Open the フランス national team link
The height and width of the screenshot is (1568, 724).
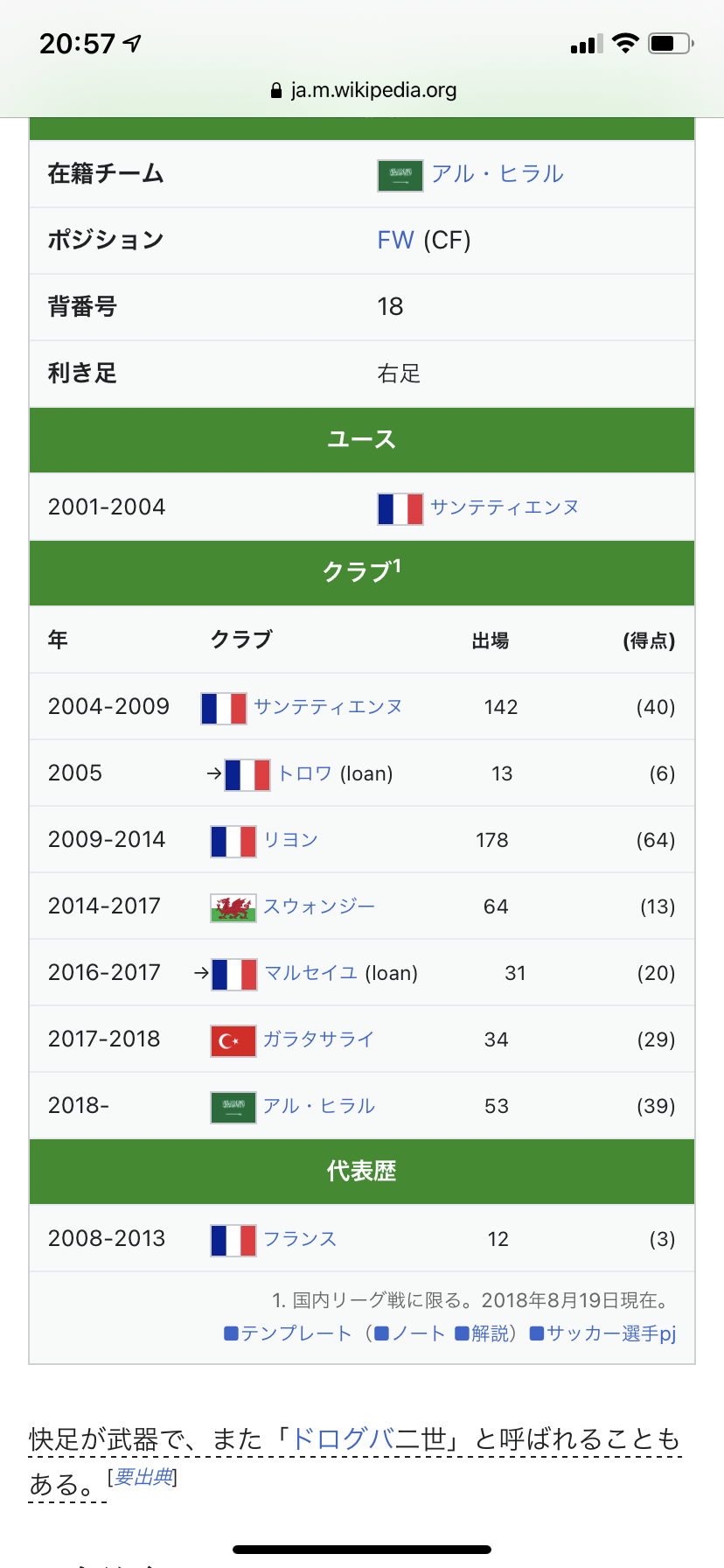[x=300, y=1239]
